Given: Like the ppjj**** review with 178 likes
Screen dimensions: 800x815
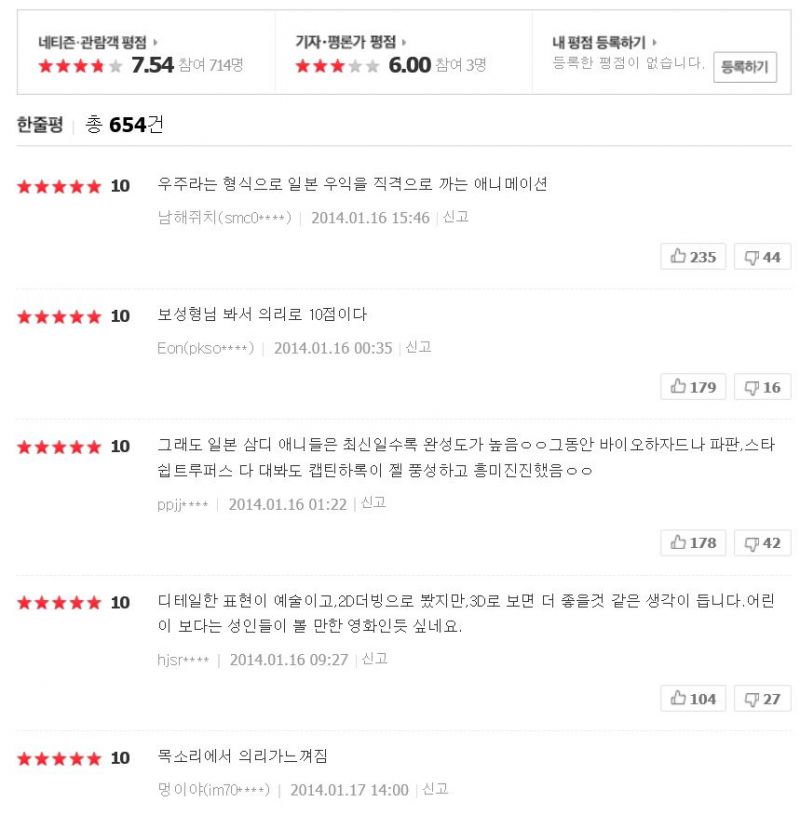Looking at the screenshot, I should click(x=693, y=543).
